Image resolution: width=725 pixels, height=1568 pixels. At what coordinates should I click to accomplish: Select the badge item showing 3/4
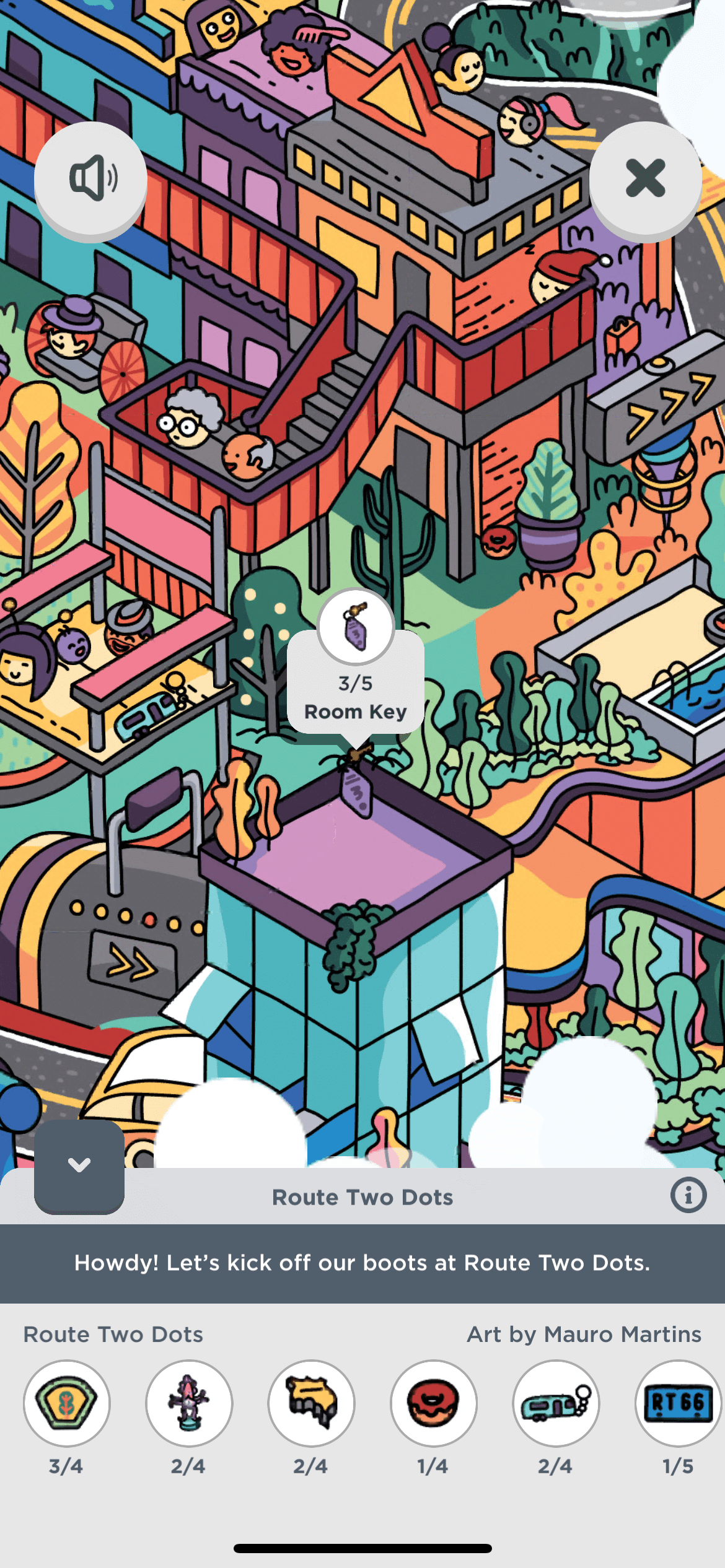point(67,1403)
